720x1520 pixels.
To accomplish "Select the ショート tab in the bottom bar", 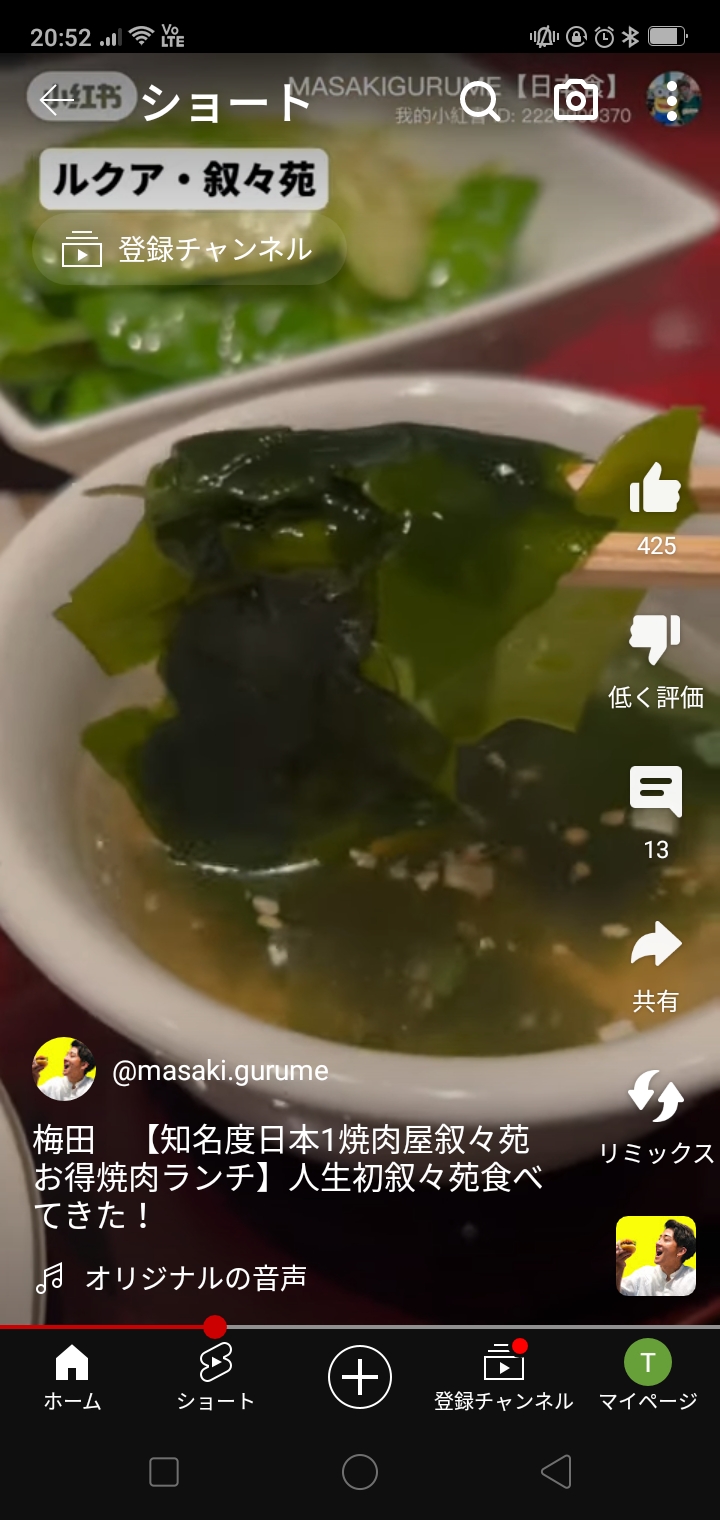I will [216, 1377].
